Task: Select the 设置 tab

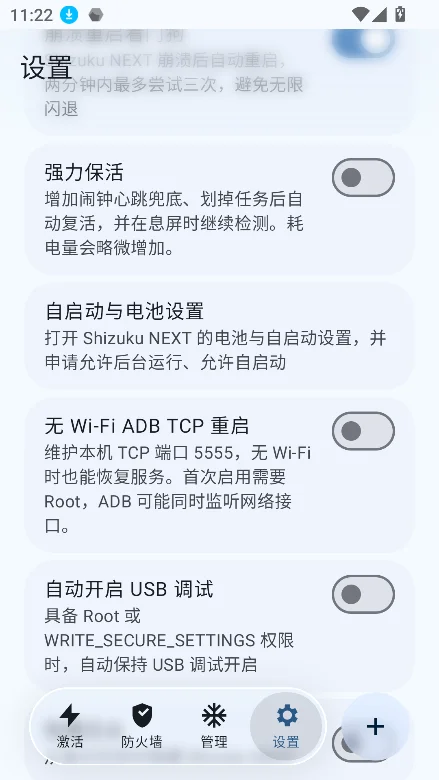Action: 286,726
